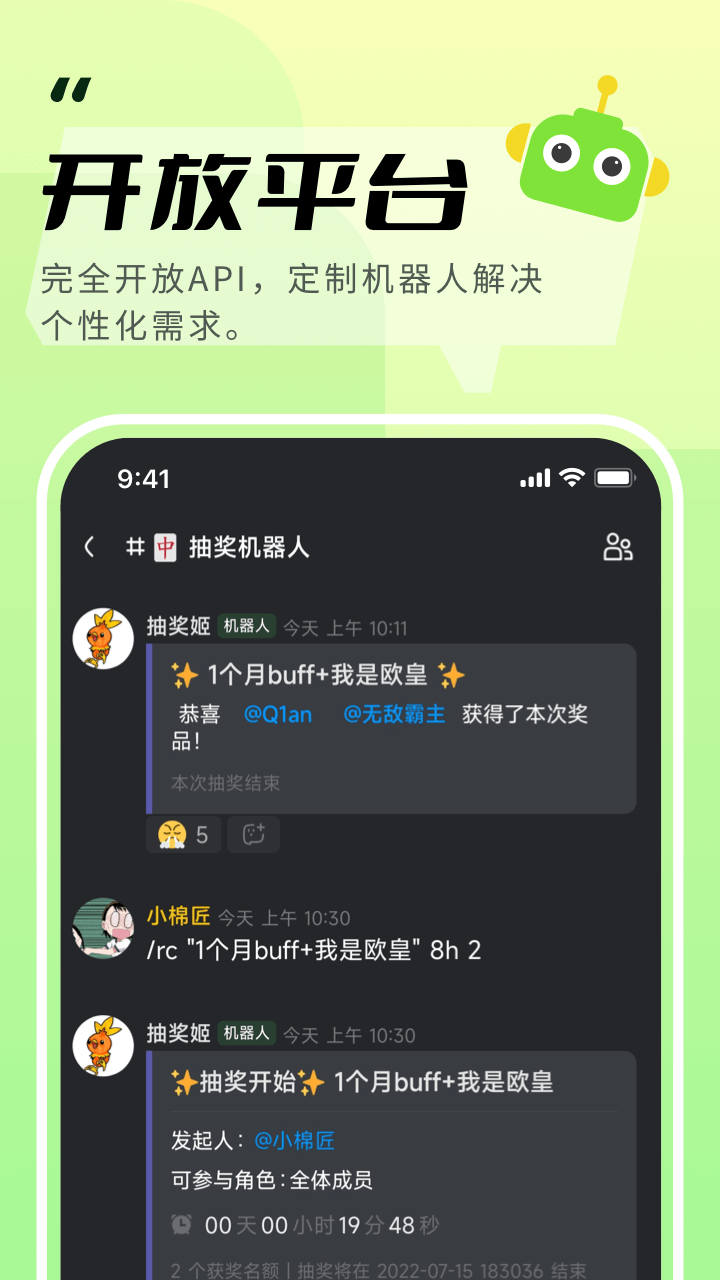
Task: Click the 机器人 badge next to 抽奖姬
Action: [x=246, y=624]
